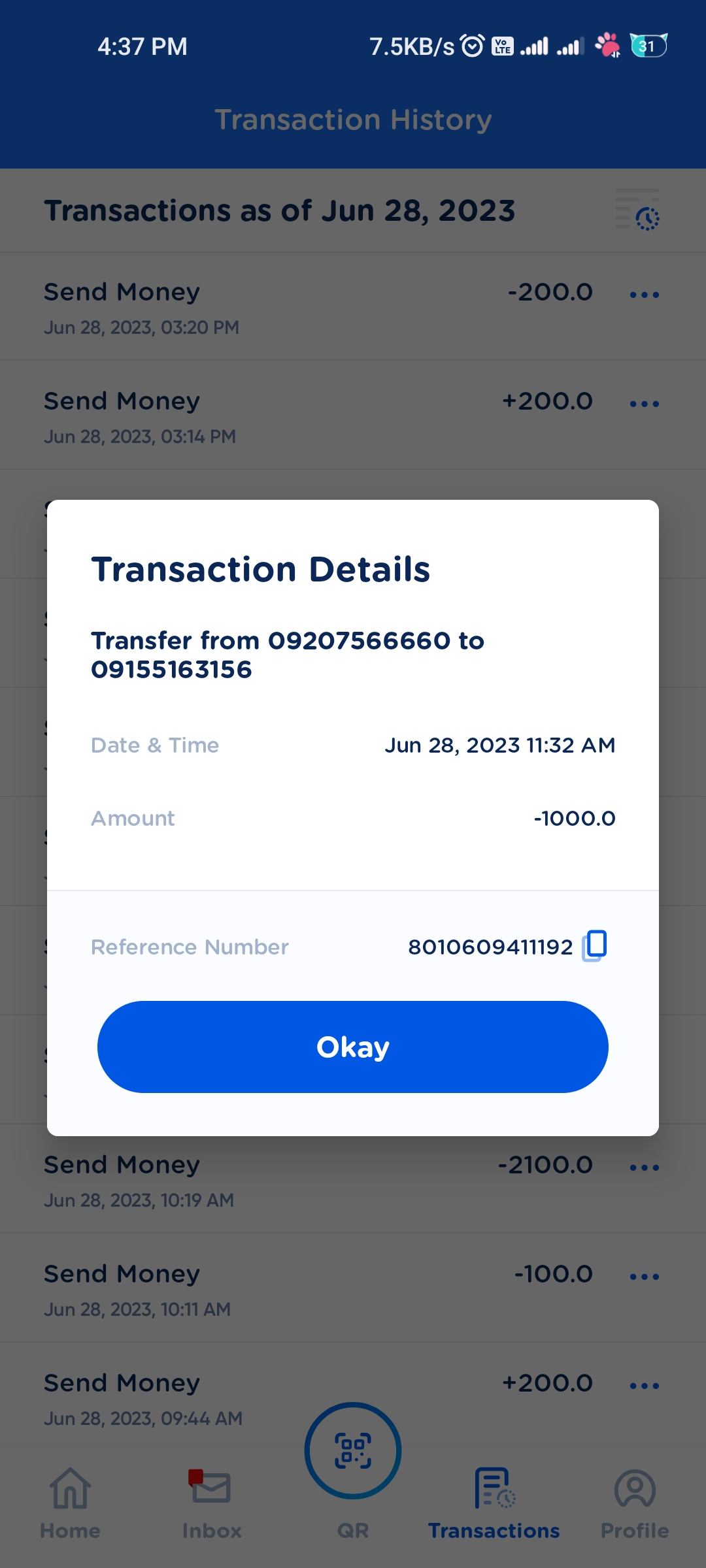Open options for the 03:14 PM transaction
The height and width of the screenshot is (1568, 706).
[x=644, y=404]
